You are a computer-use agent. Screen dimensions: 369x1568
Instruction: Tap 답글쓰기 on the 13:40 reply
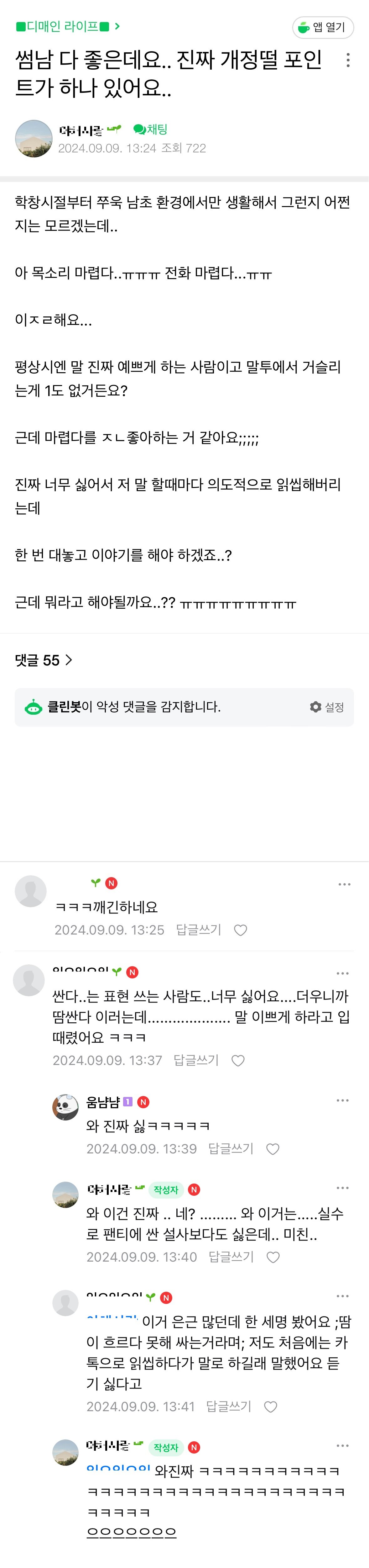(231, 1256)
